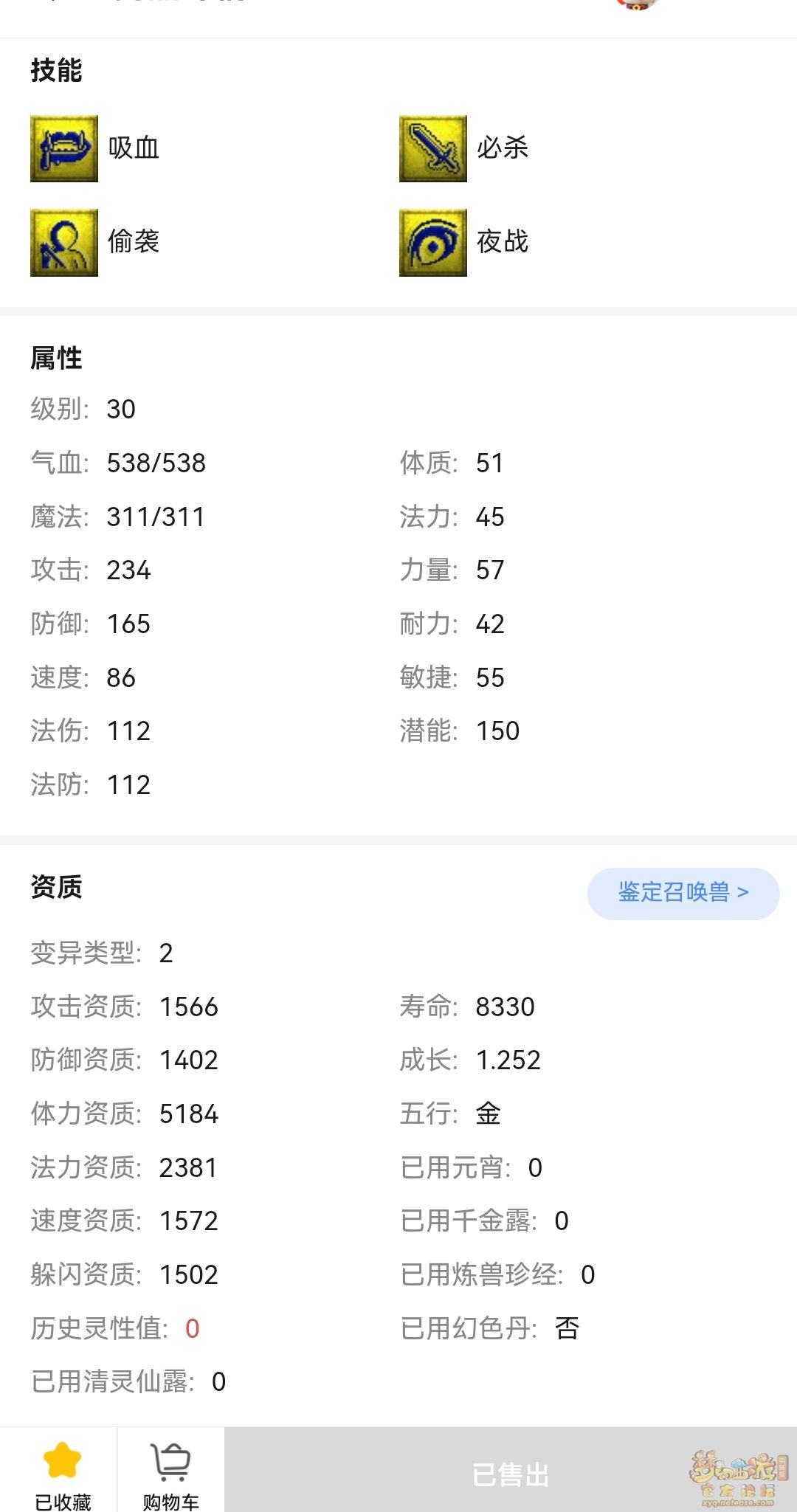Open the 鉴定召唤兽 link

(683, 893)
